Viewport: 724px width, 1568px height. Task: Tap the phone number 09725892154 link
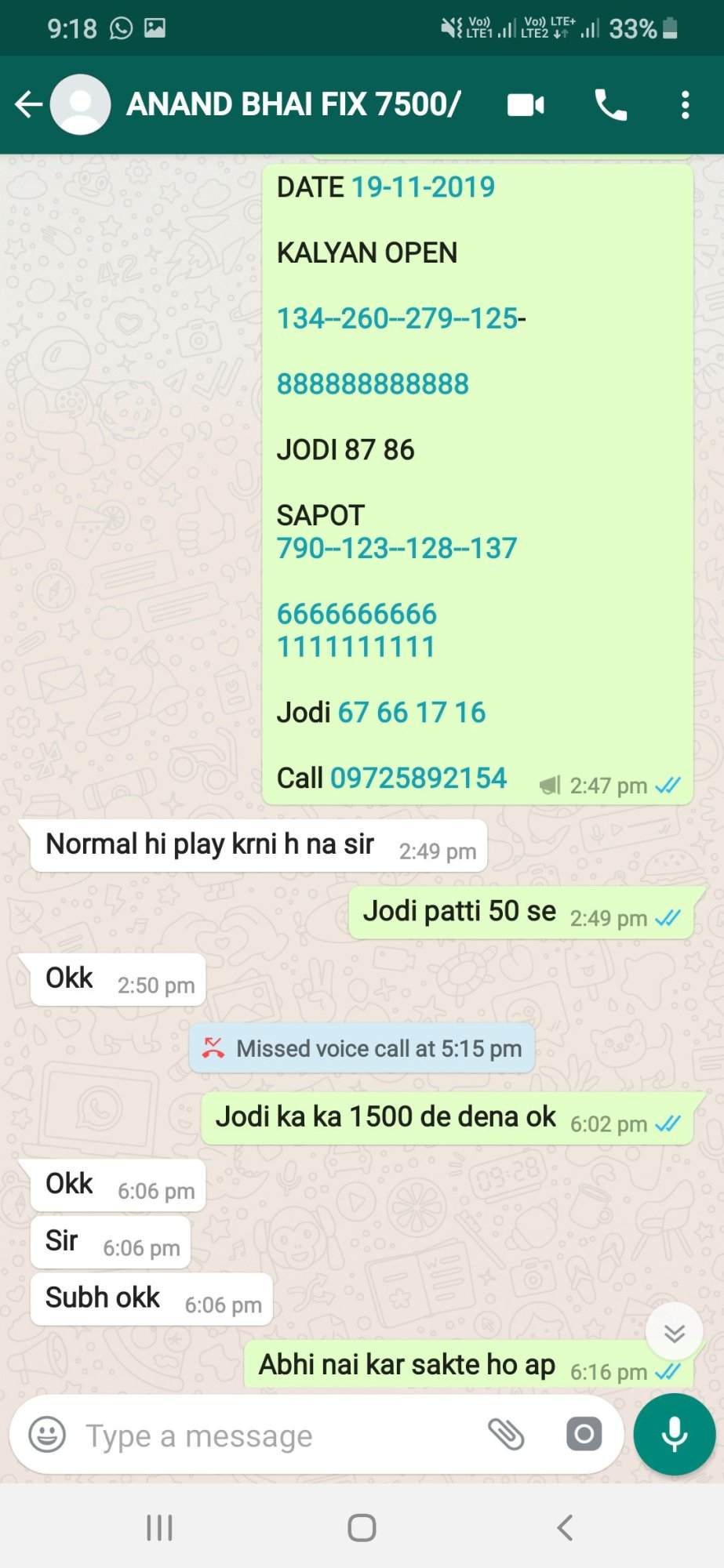(x=418, y=778)
